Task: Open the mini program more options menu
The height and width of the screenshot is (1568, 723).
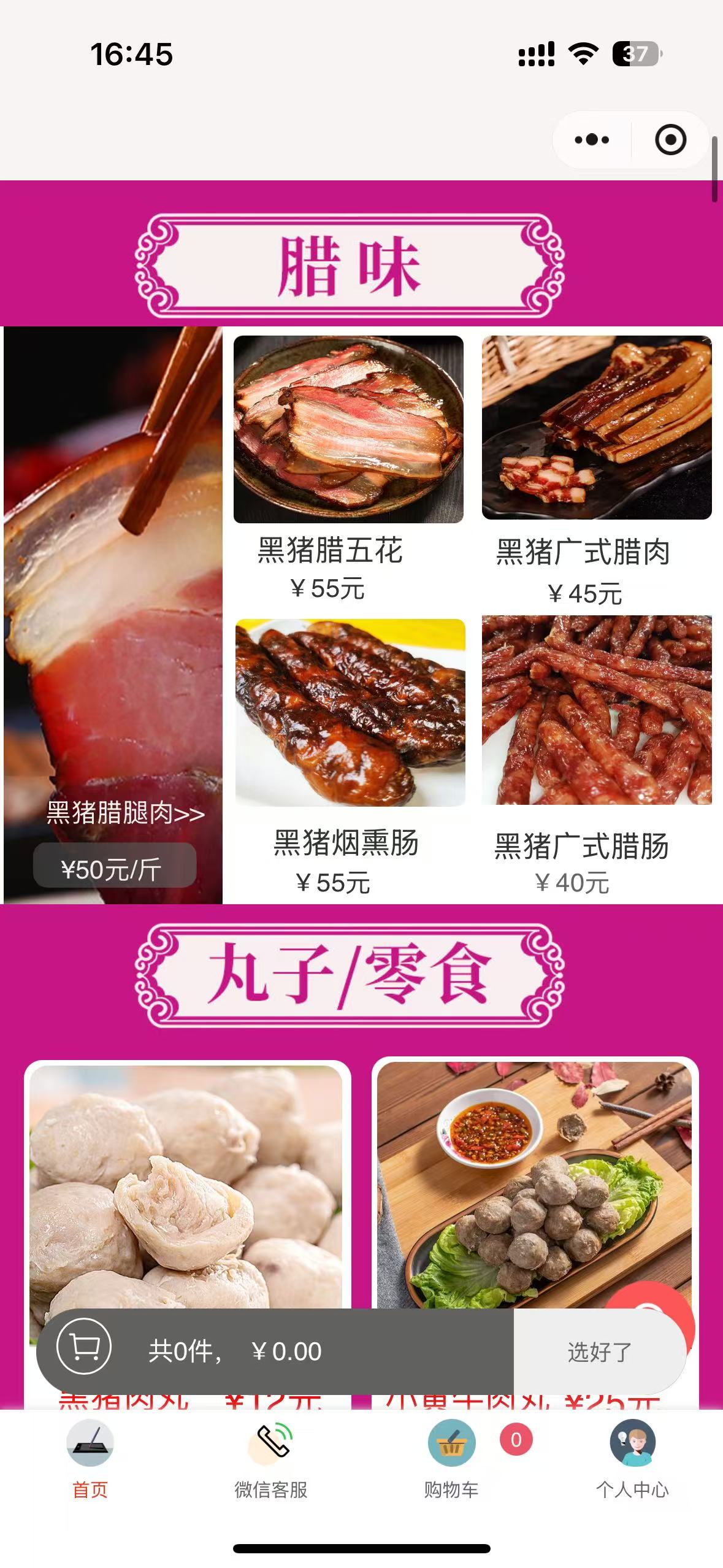Action: pyautogui.click(x=592, y=140)
